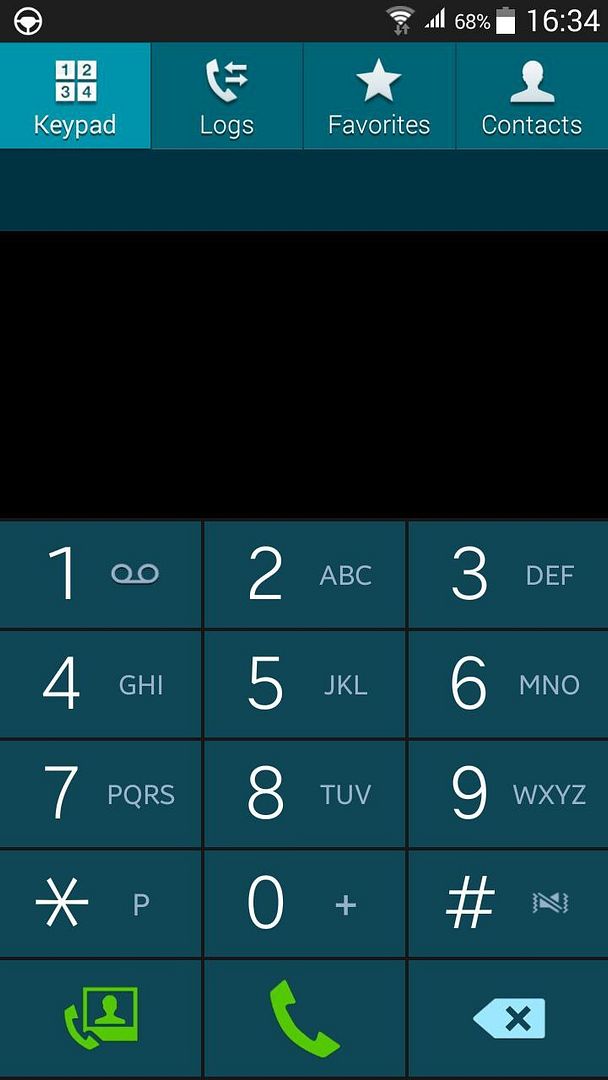Enter digit 3 DEF

click(508, 574)
